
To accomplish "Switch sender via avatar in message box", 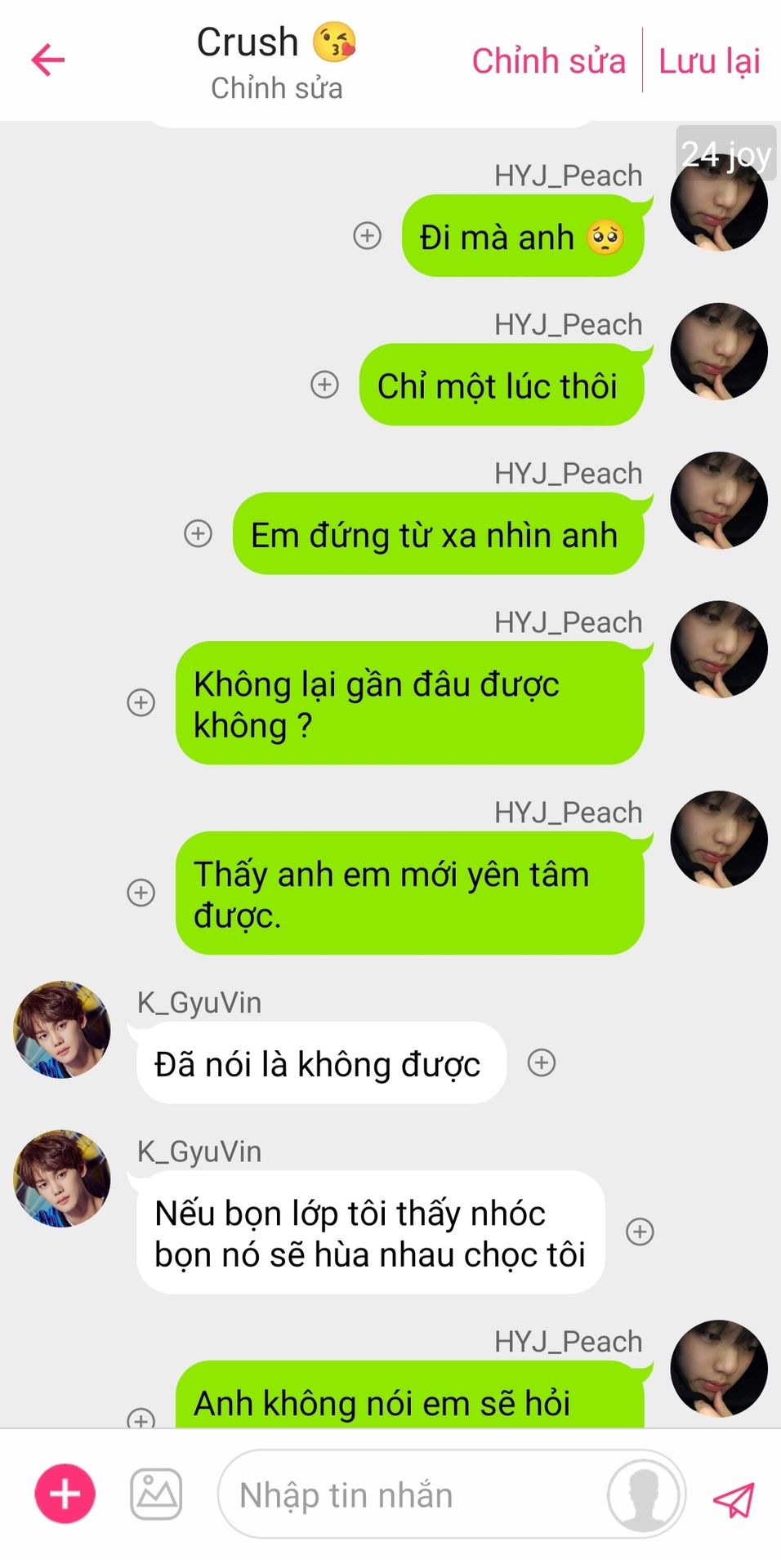I will 644,1494.
